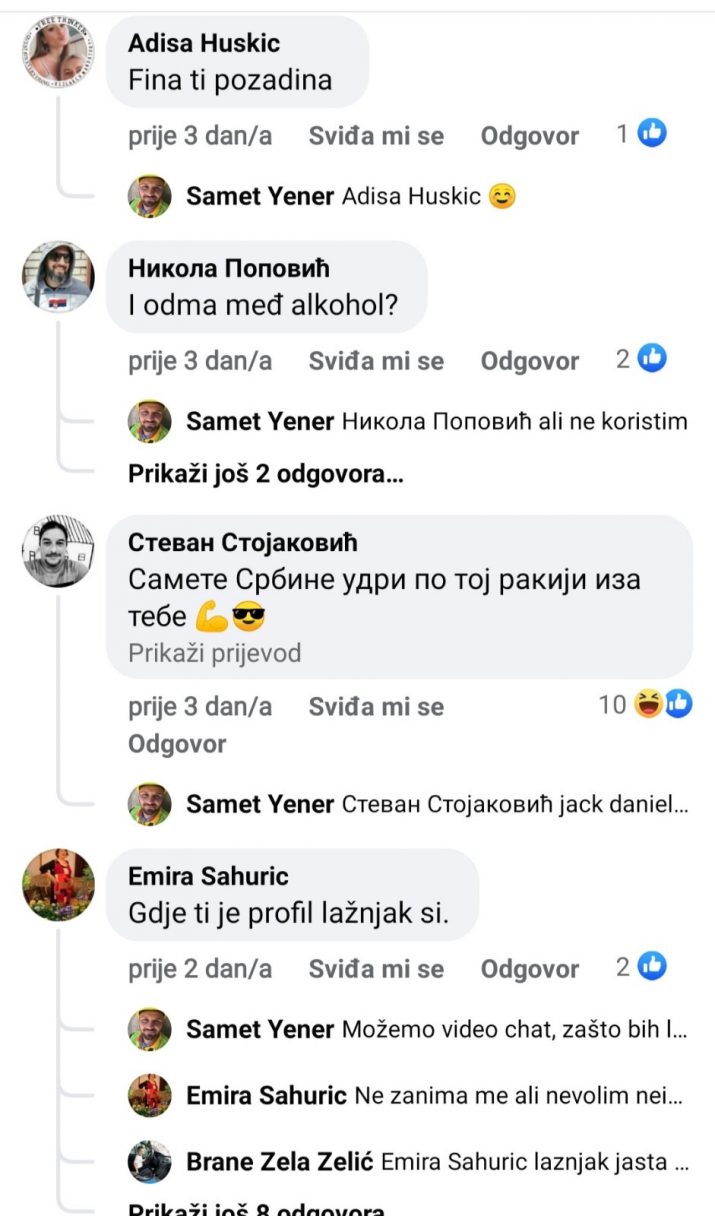Tap "Sviđa mi se" under Никола Поповић's comment
The image size is (715, 1216).
tap(375, 361)
